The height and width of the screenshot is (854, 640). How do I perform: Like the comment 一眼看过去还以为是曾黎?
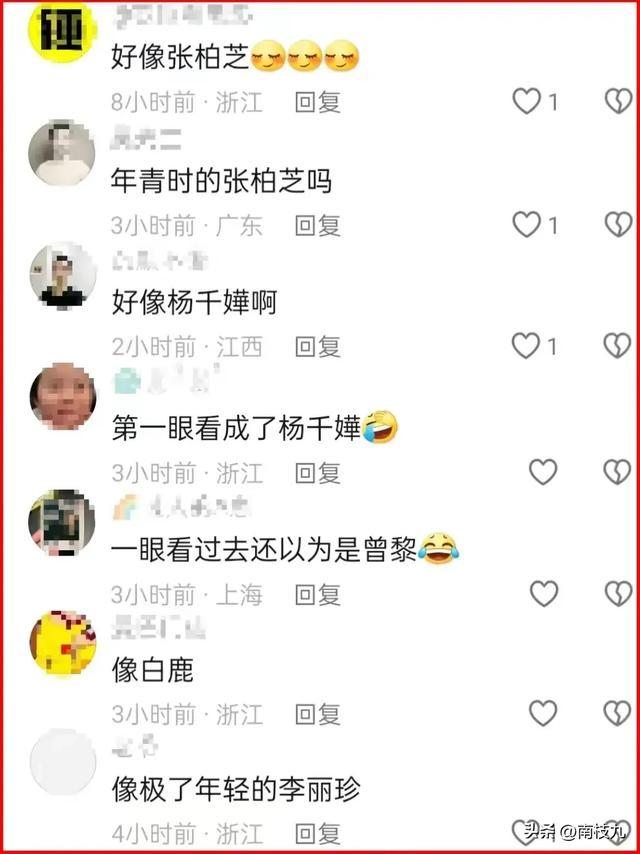543,594
